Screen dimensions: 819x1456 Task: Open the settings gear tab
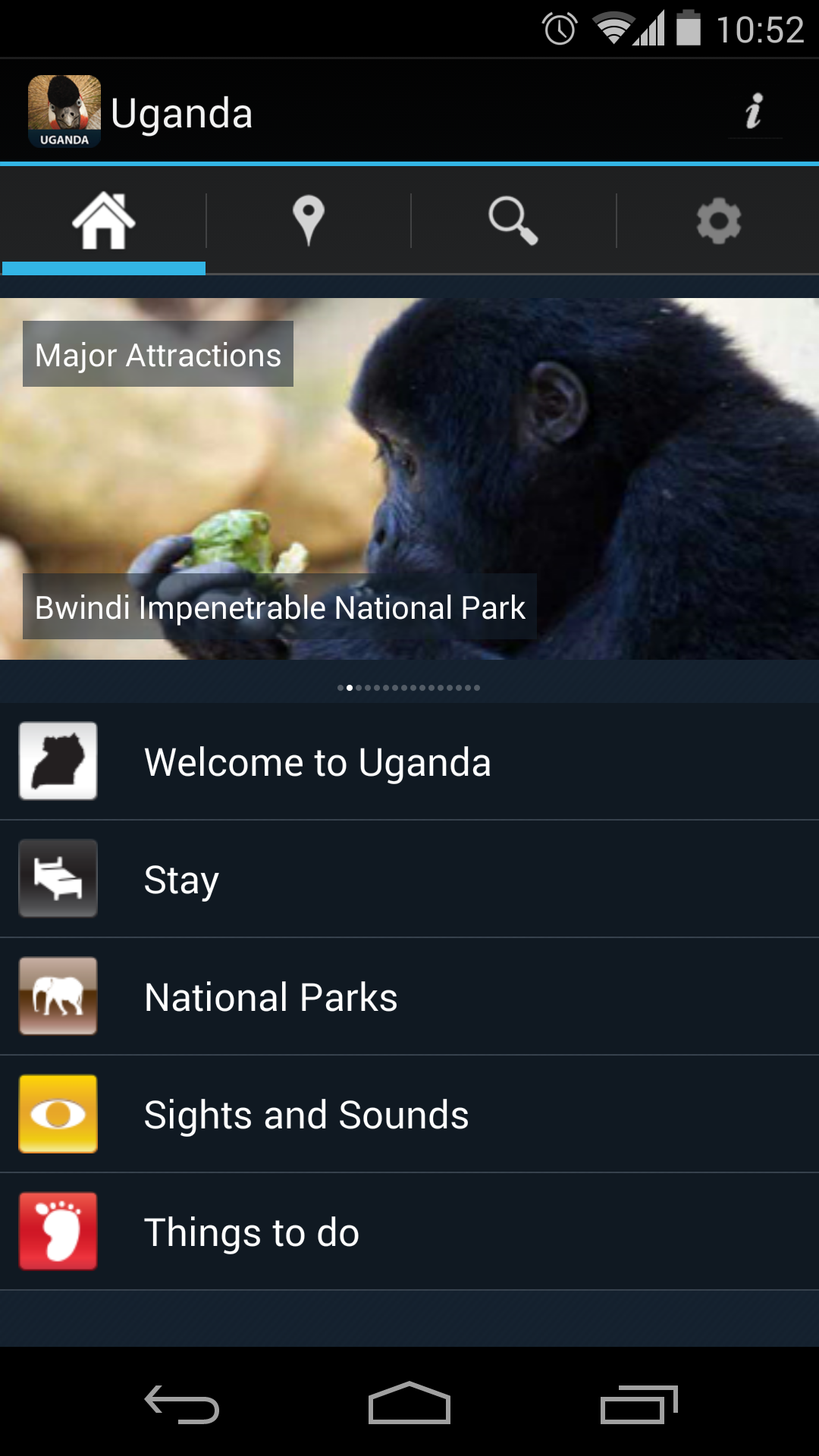[718, 221]
